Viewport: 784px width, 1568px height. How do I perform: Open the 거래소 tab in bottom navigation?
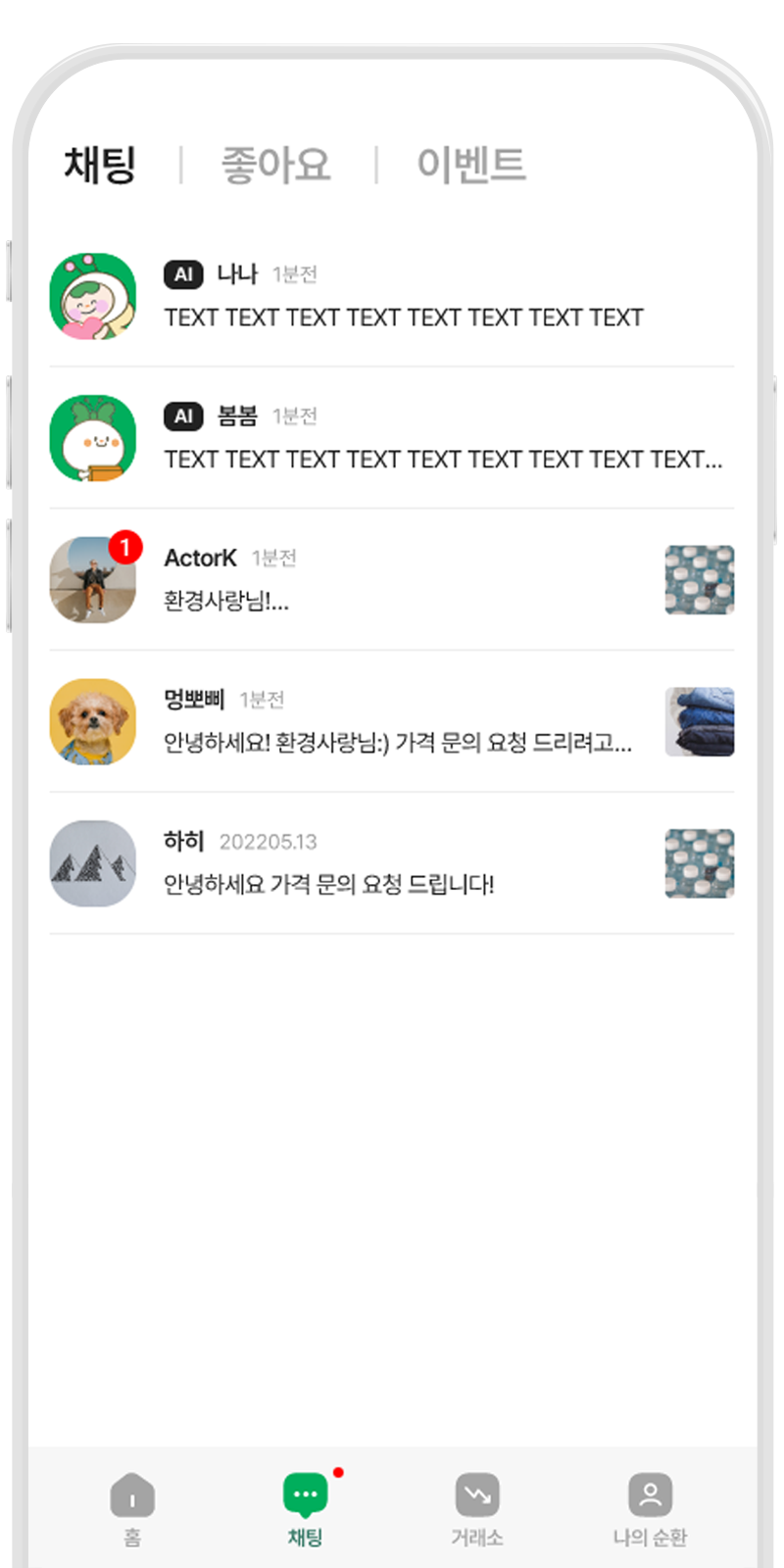tap(477, 1508)
